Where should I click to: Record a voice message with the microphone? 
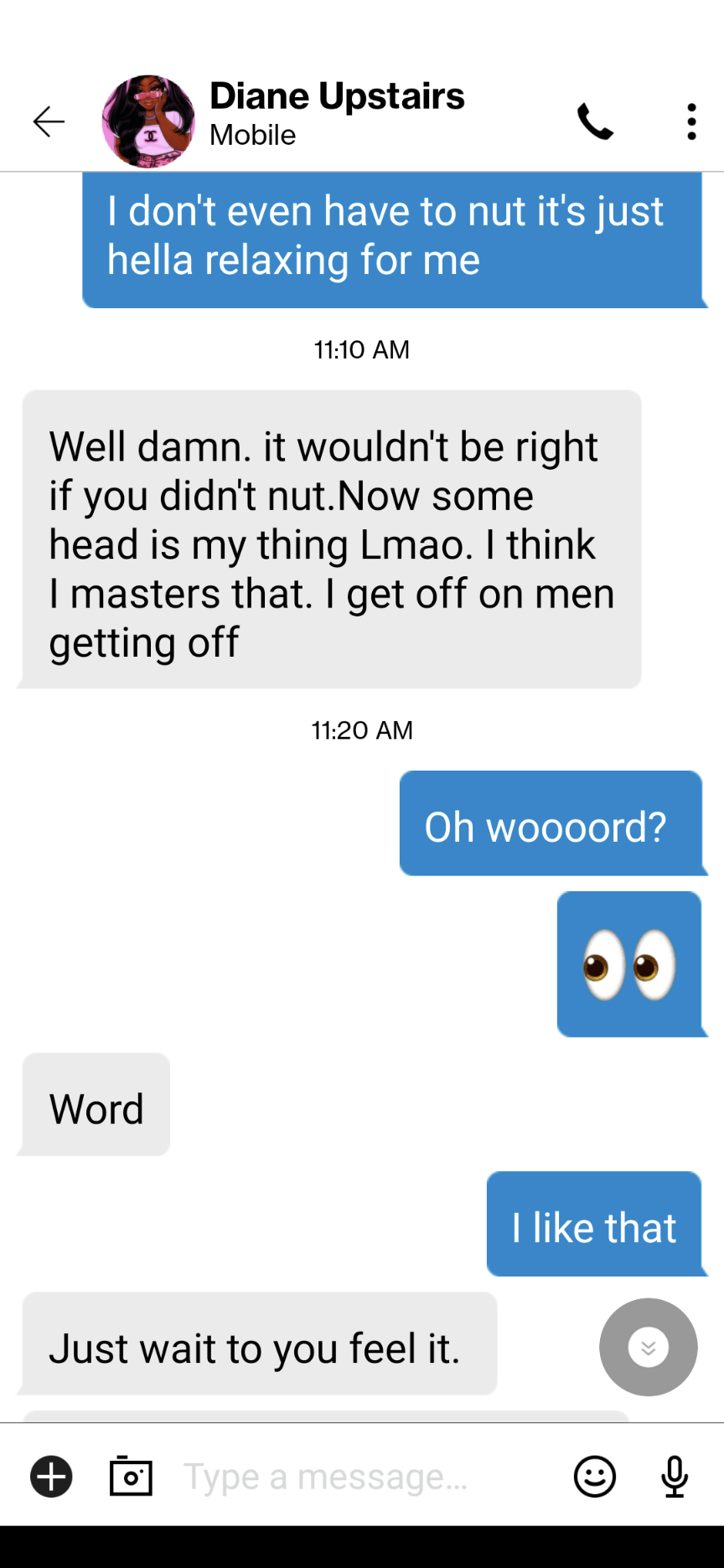point(675,1476)
